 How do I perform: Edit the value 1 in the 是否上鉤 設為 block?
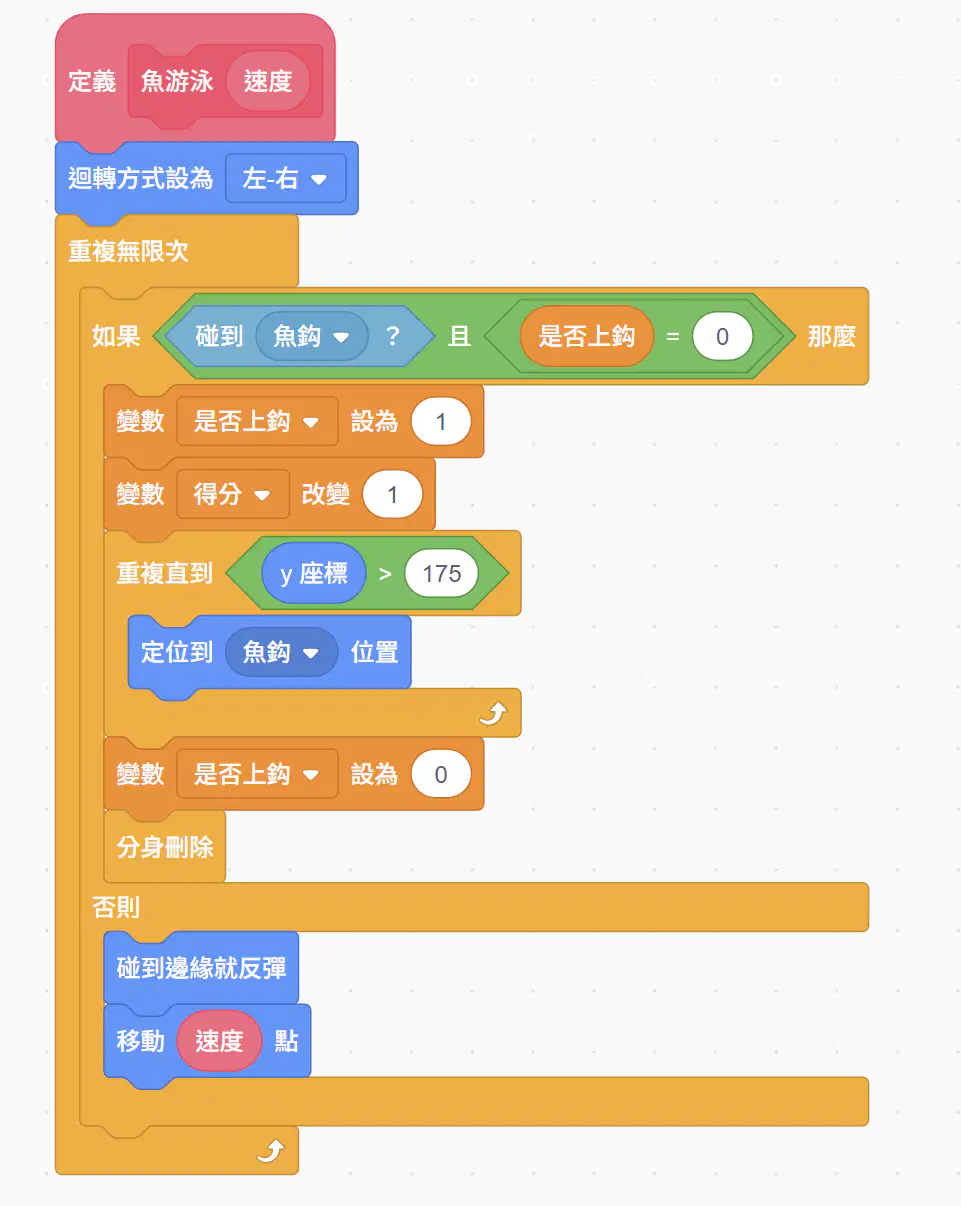(441, 422)
